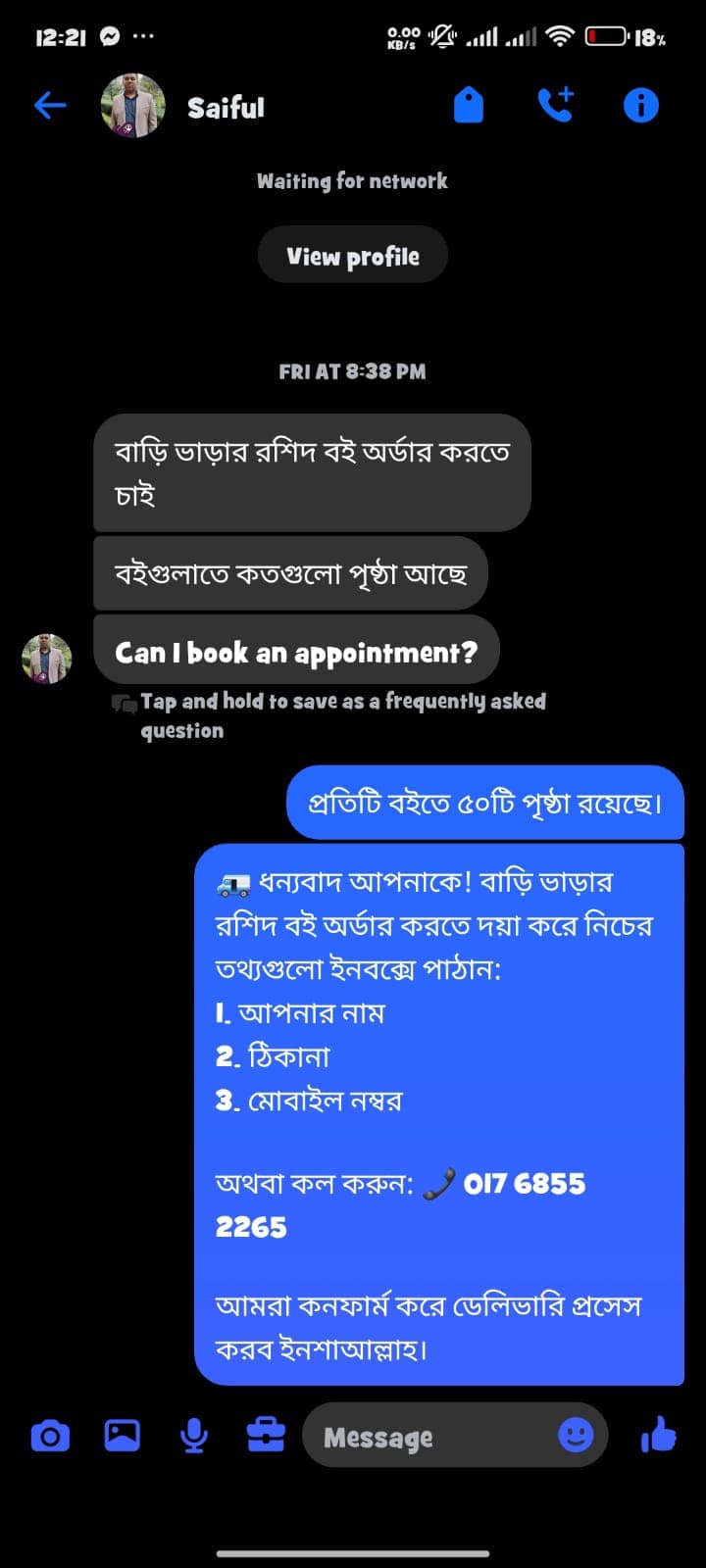706x1568 pixels.
Task: Open the label tag icon in header
Action: tap(469, 104)
